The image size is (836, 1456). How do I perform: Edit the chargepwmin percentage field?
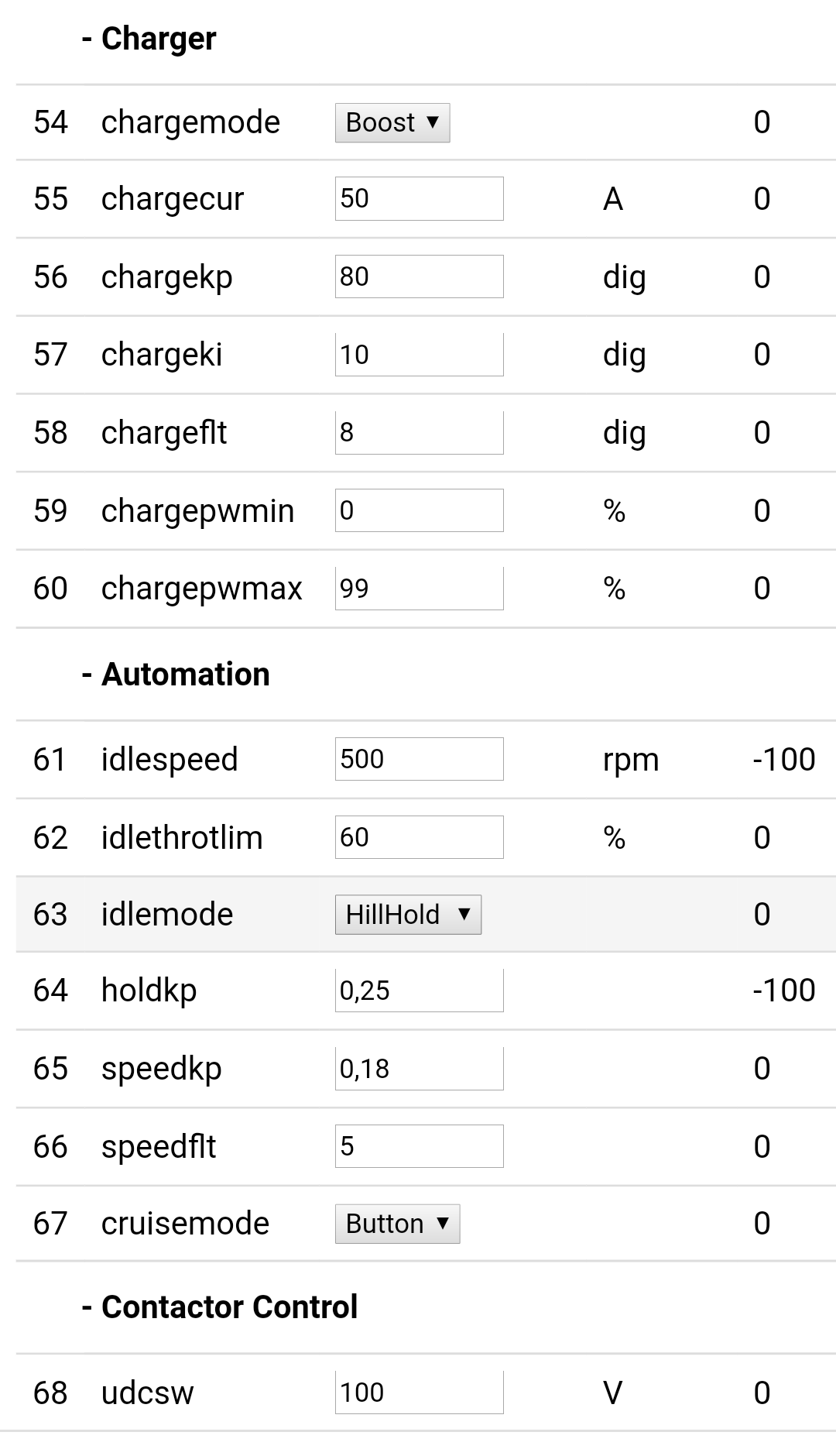point(419,510)
